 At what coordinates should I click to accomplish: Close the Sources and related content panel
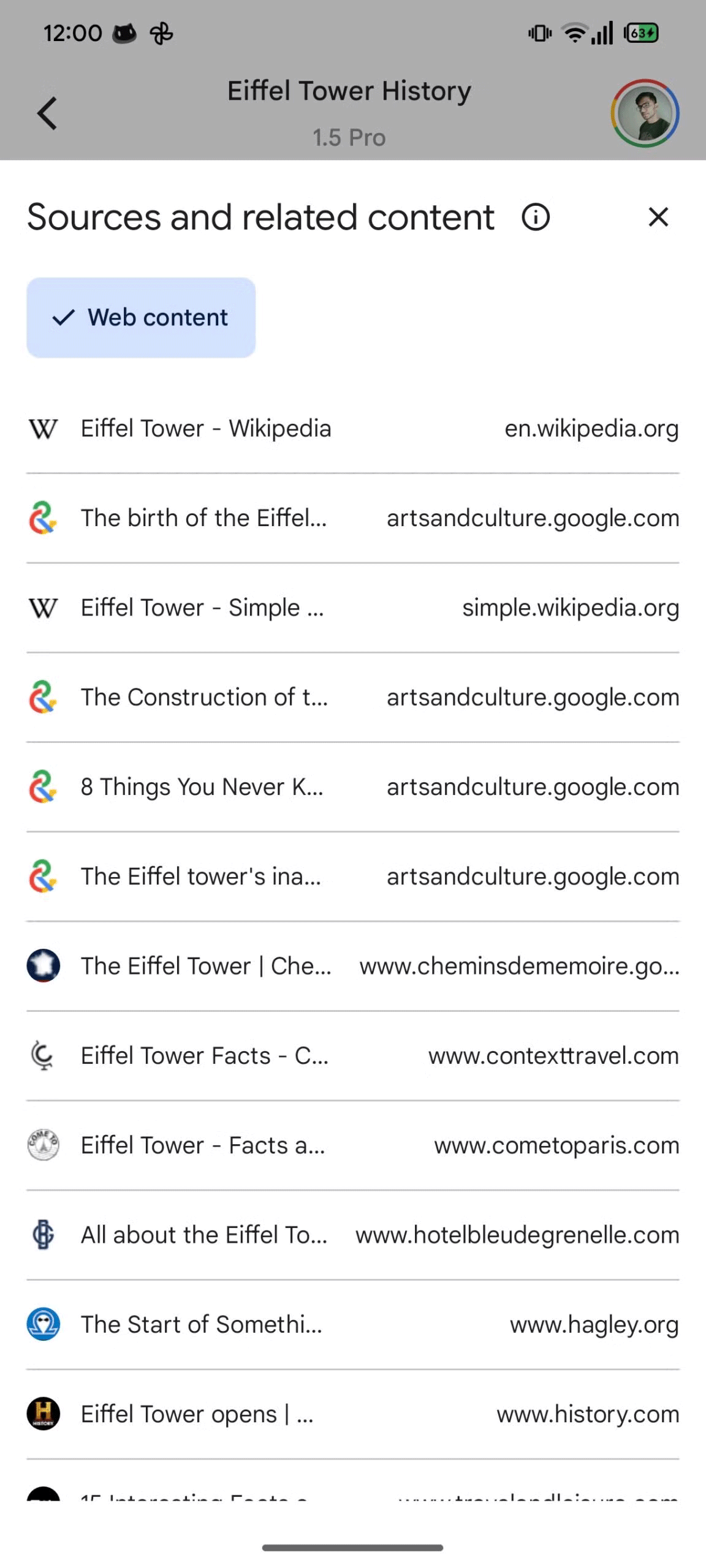tap(658, 217)
